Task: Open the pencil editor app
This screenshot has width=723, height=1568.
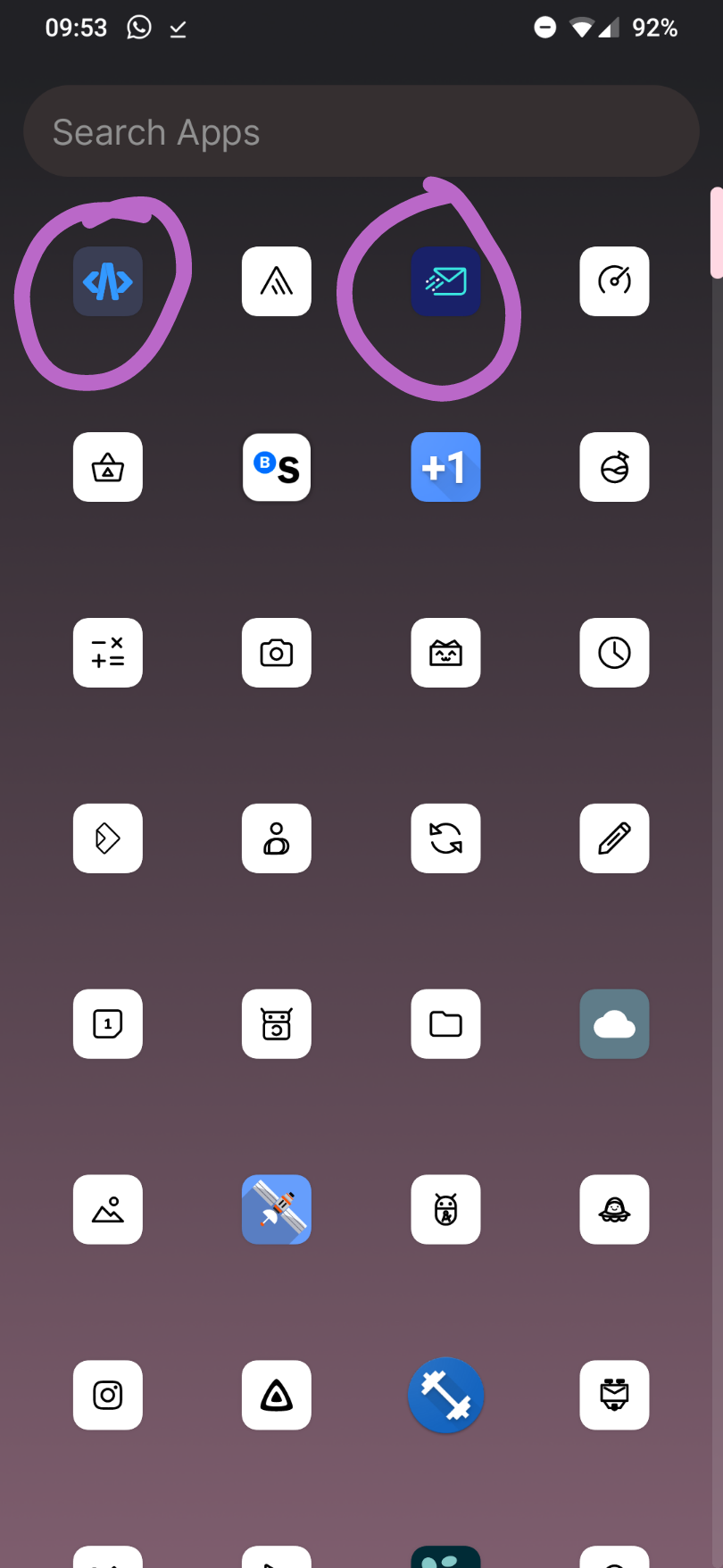Action: 614,838
